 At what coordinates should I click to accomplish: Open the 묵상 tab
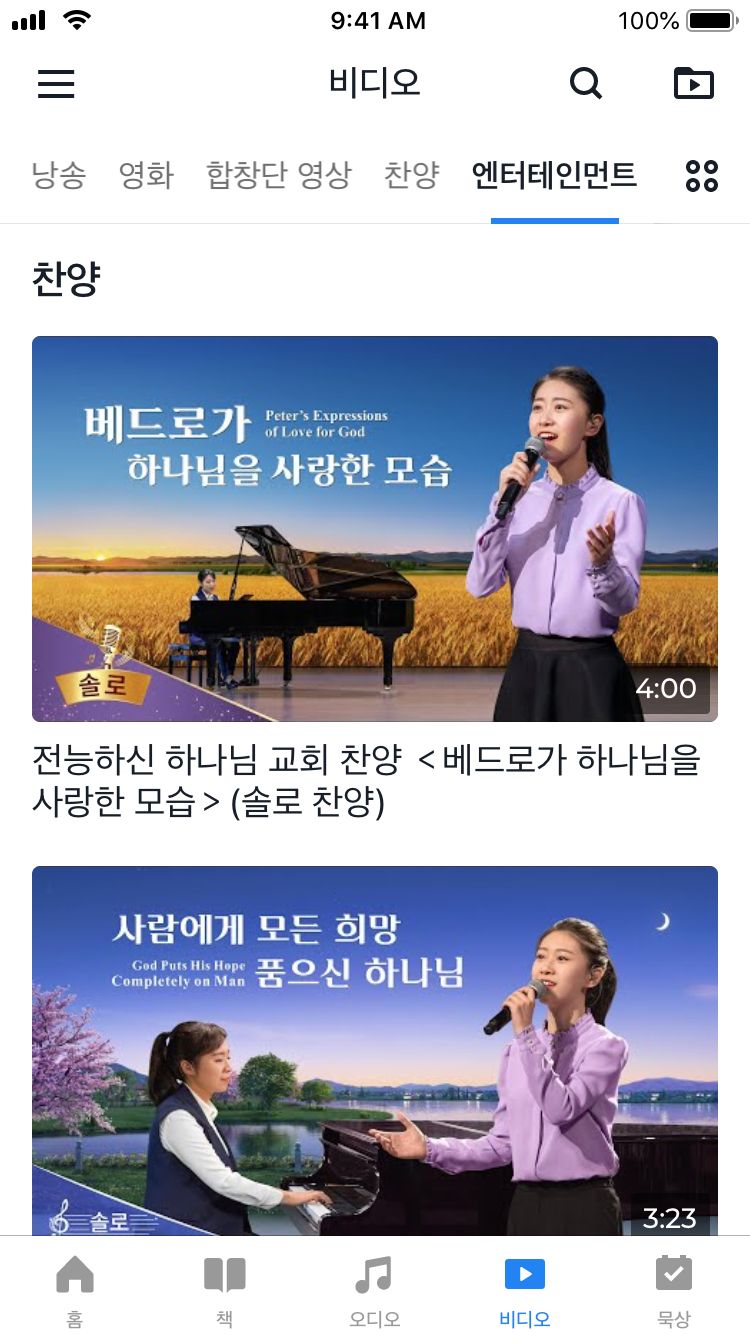(673, 1288)
